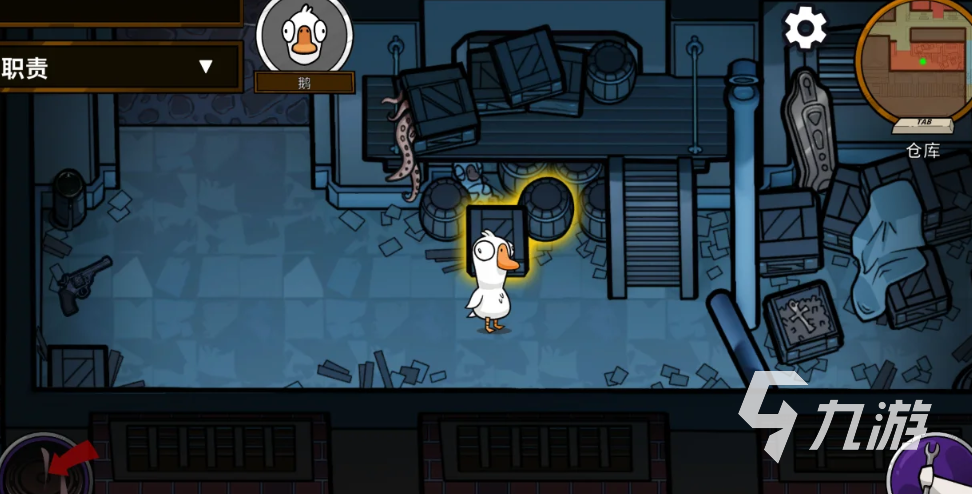Open the settings gear
Screen dimensions: 972x494
[805, 28]
